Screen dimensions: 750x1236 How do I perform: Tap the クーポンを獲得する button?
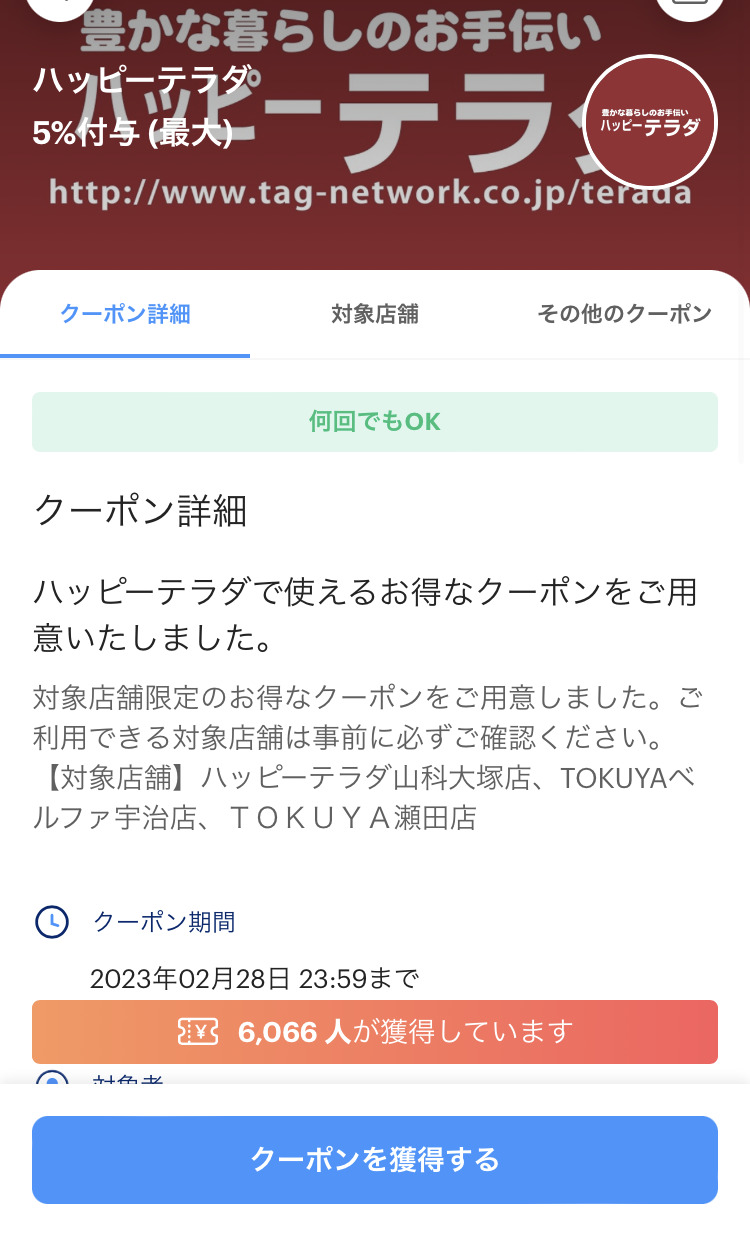click(375, 1160)
